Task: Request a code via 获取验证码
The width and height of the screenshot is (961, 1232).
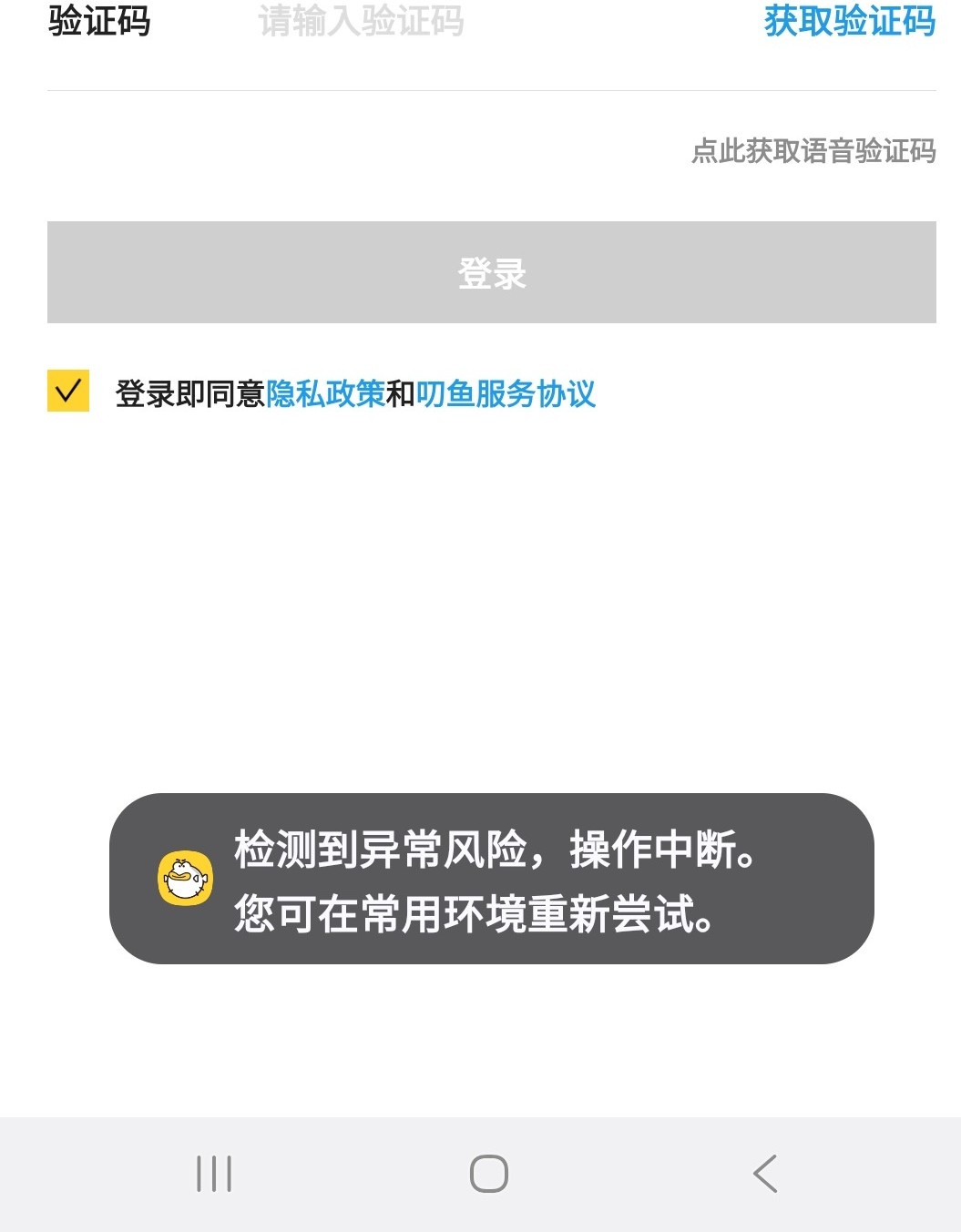Action: click(x=849, y=22)
